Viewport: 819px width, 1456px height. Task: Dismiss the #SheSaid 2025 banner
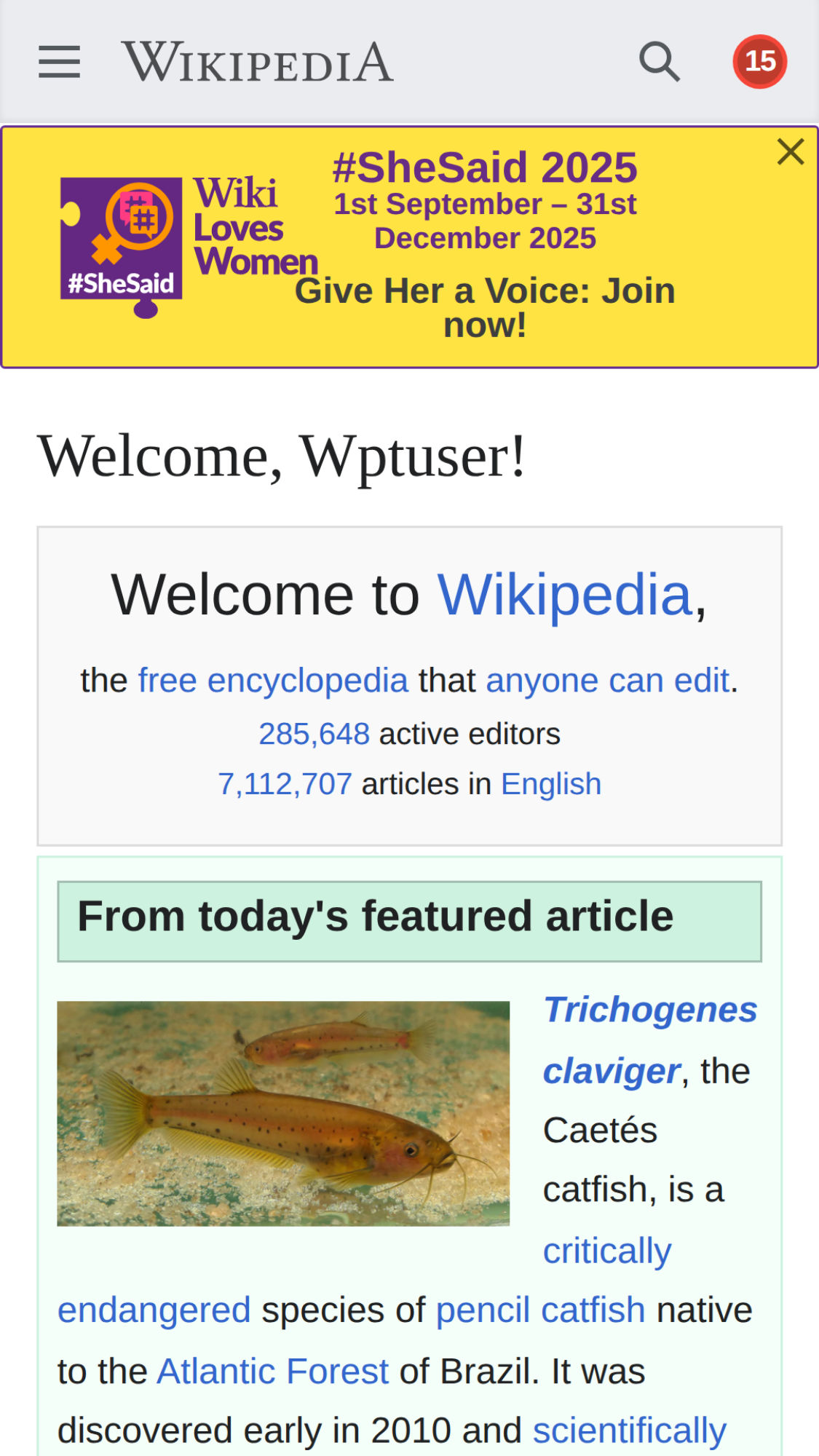coord(790,152)
